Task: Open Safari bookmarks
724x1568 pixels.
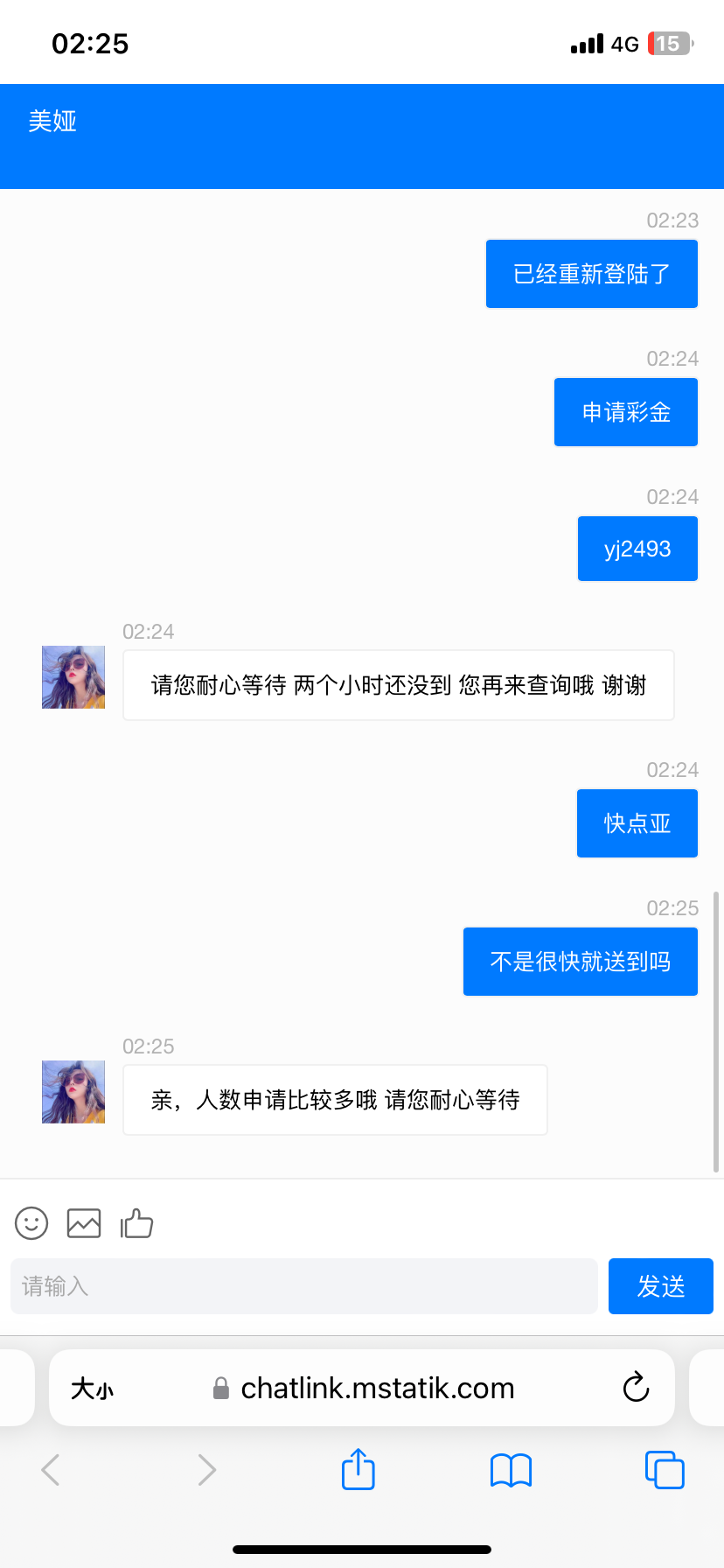Action: pos(511,1470)
